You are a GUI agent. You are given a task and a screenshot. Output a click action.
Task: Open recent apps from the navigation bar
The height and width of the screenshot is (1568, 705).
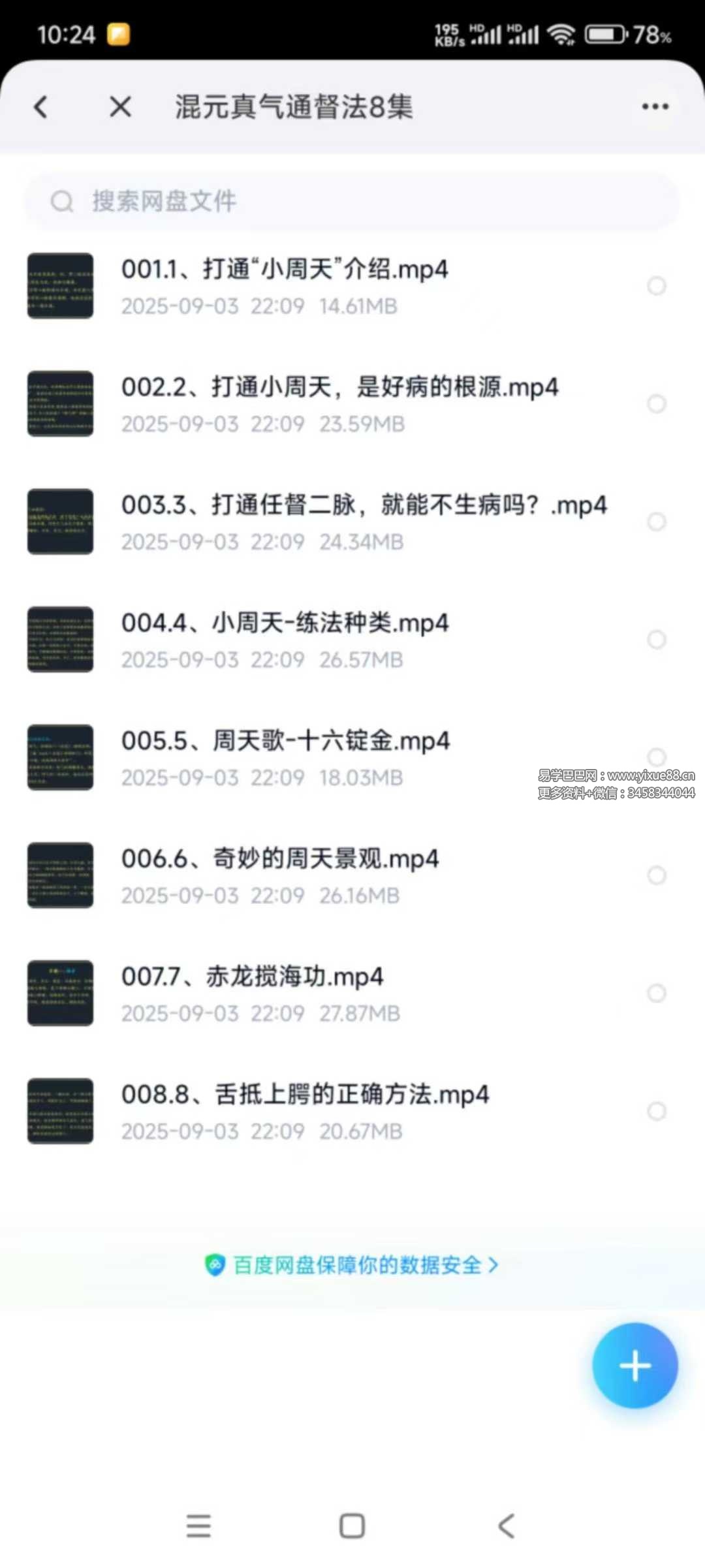tap(198, 1526)
